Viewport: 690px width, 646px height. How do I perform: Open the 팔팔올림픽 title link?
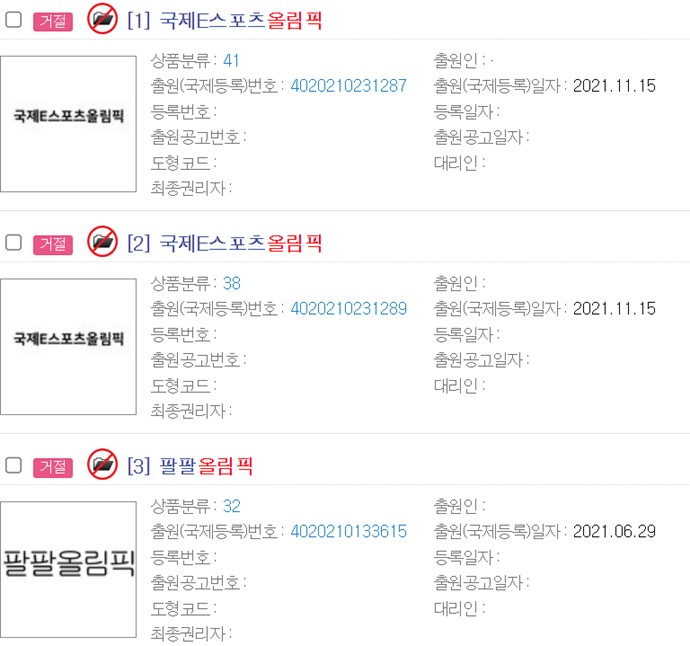[x=206, y=465]
